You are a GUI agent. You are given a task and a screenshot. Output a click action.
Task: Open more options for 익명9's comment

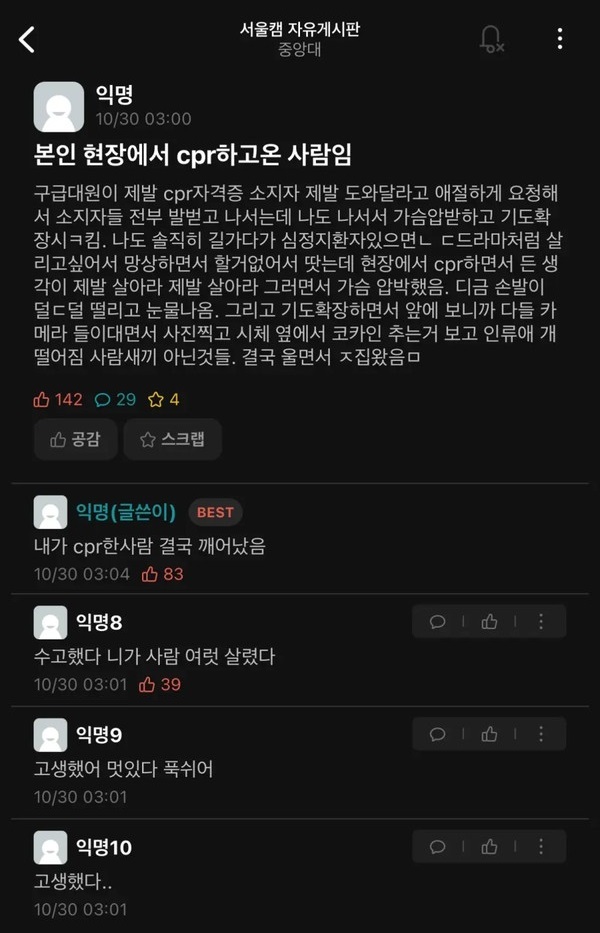541,734
